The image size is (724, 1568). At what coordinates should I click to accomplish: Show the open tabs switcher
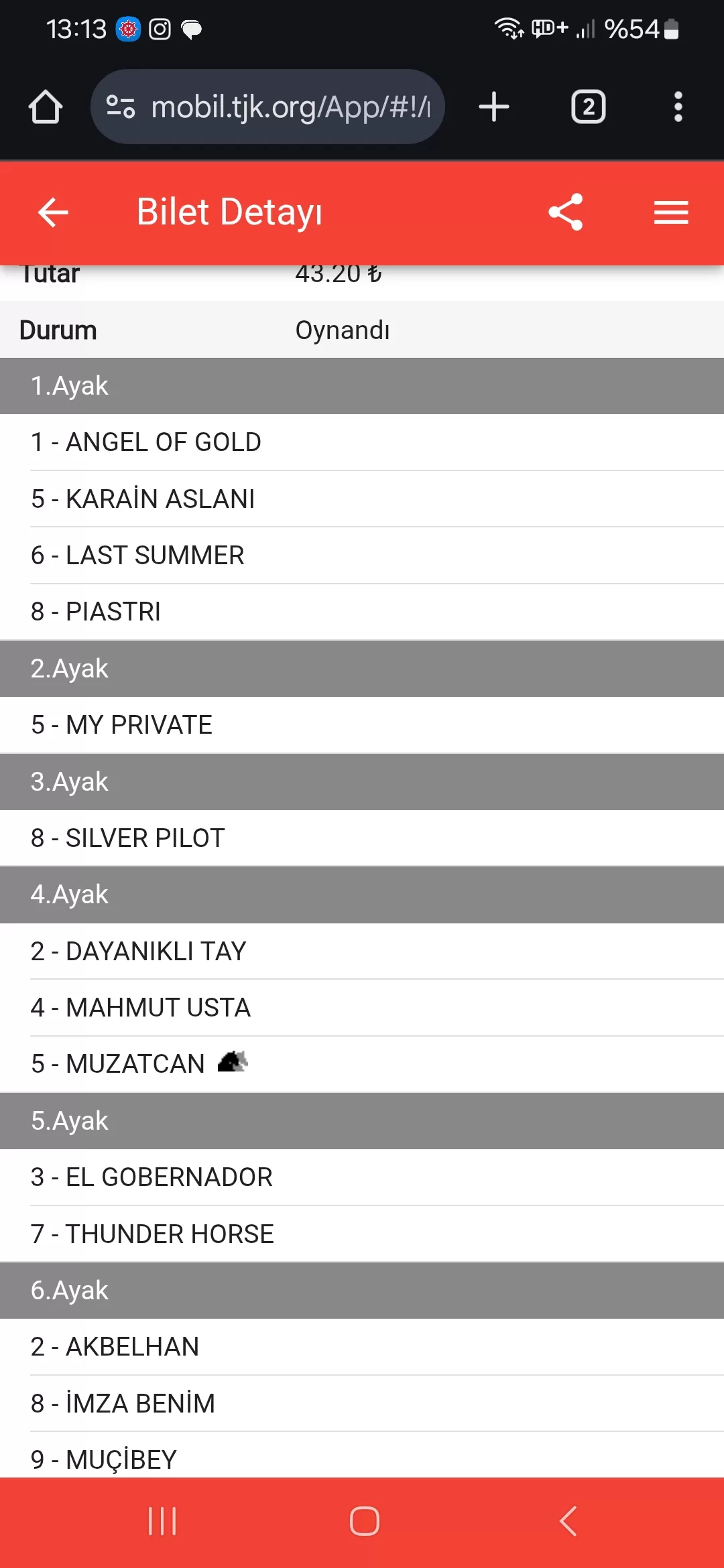tap(588, 107)
